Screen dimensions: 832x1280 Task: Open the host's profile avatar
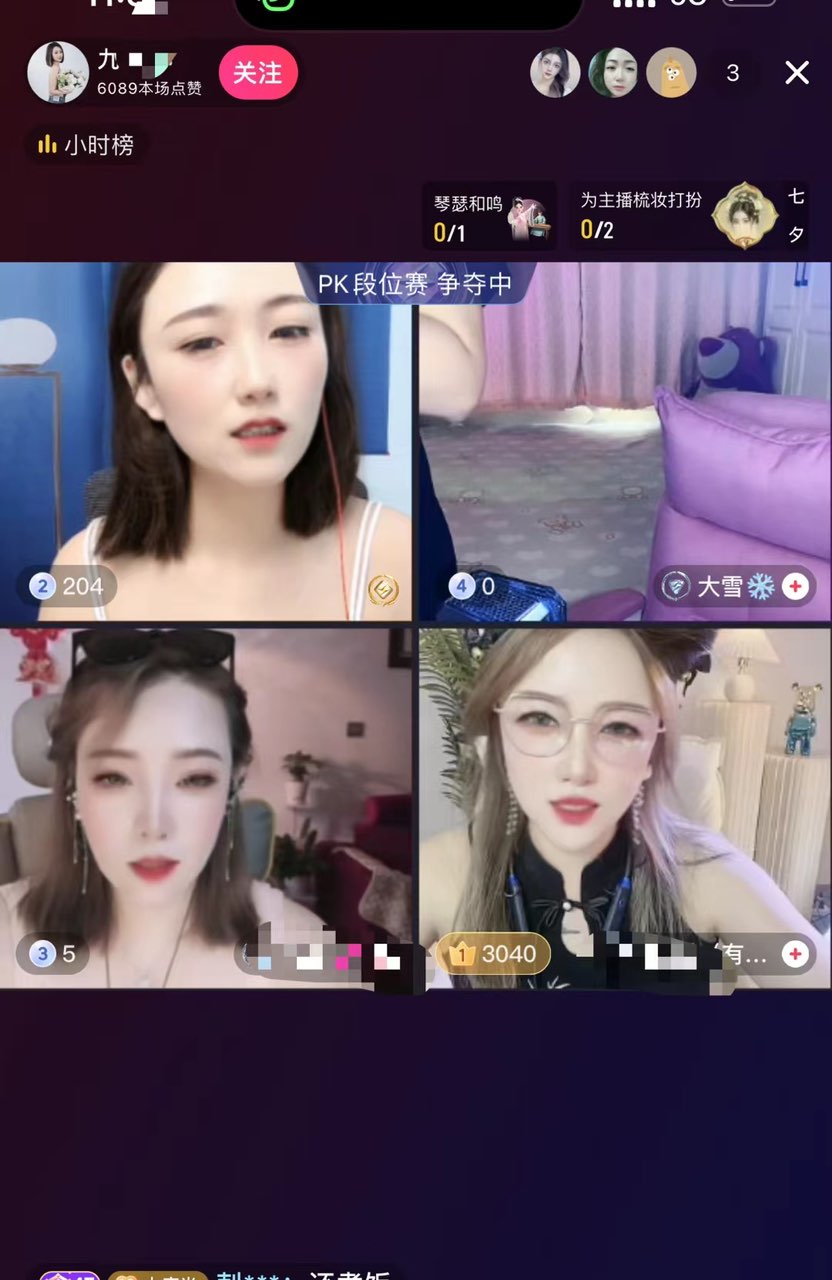pyautogui.click(x=58, y=73)
